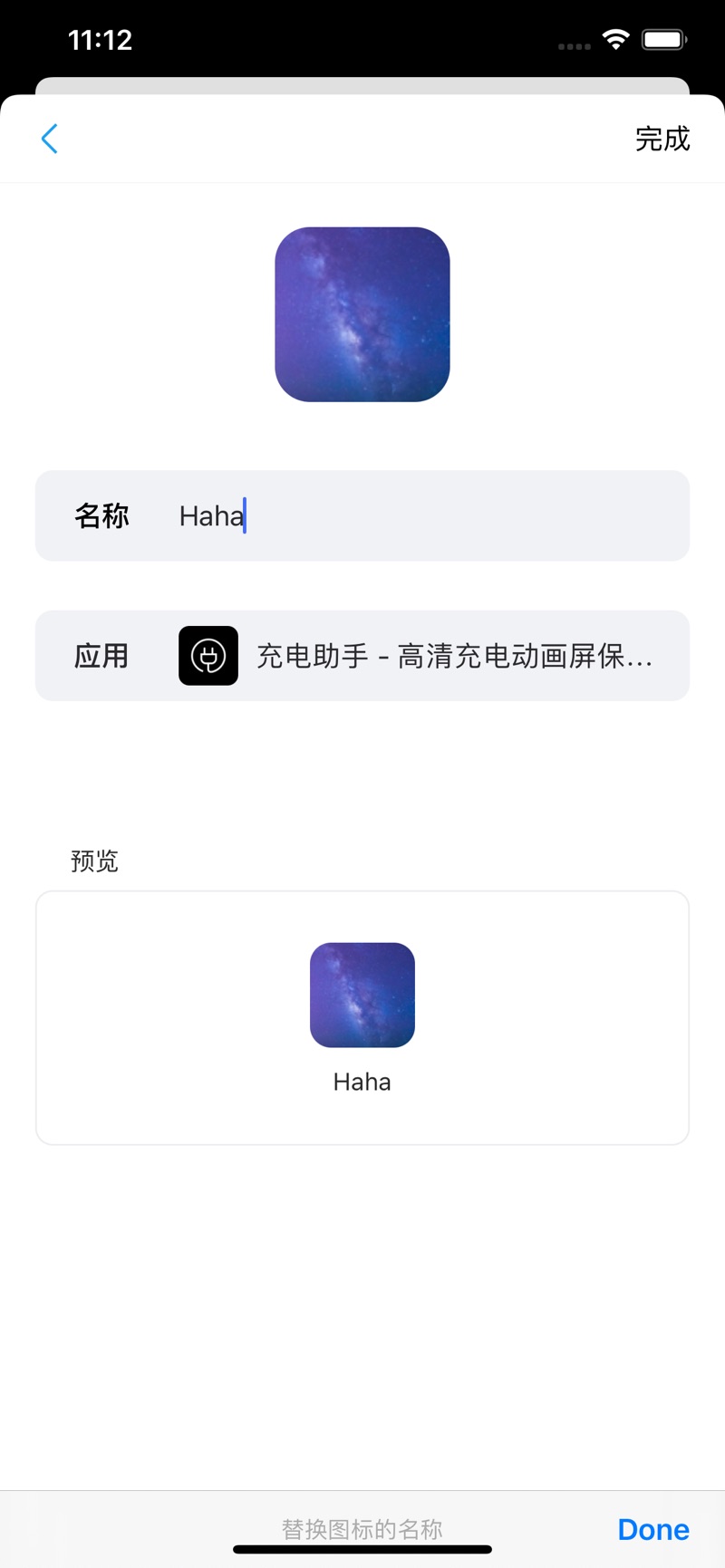Screen dimensions: 725x1568
Task: Open the 应用 row to choose app
Action: coord(362,656)
